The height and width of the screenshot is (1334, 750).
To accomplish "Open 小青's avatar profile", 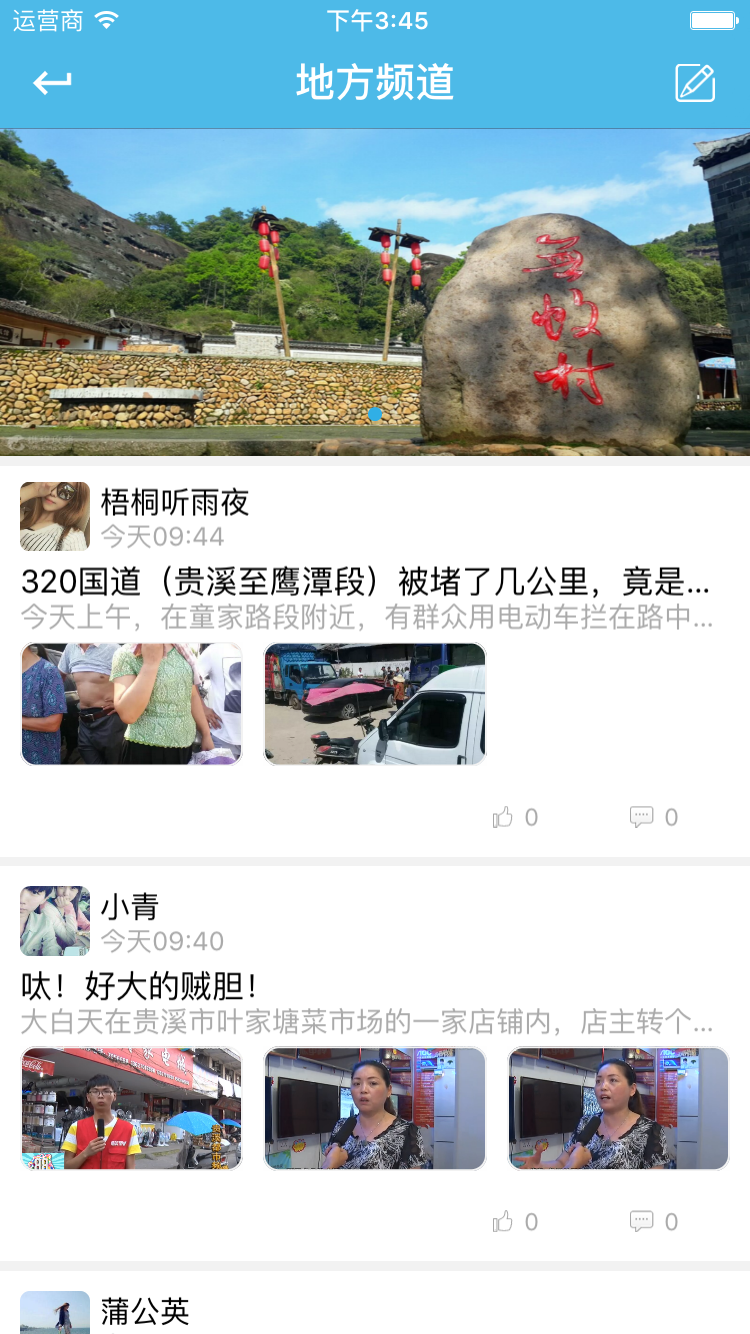I will 55,921.
